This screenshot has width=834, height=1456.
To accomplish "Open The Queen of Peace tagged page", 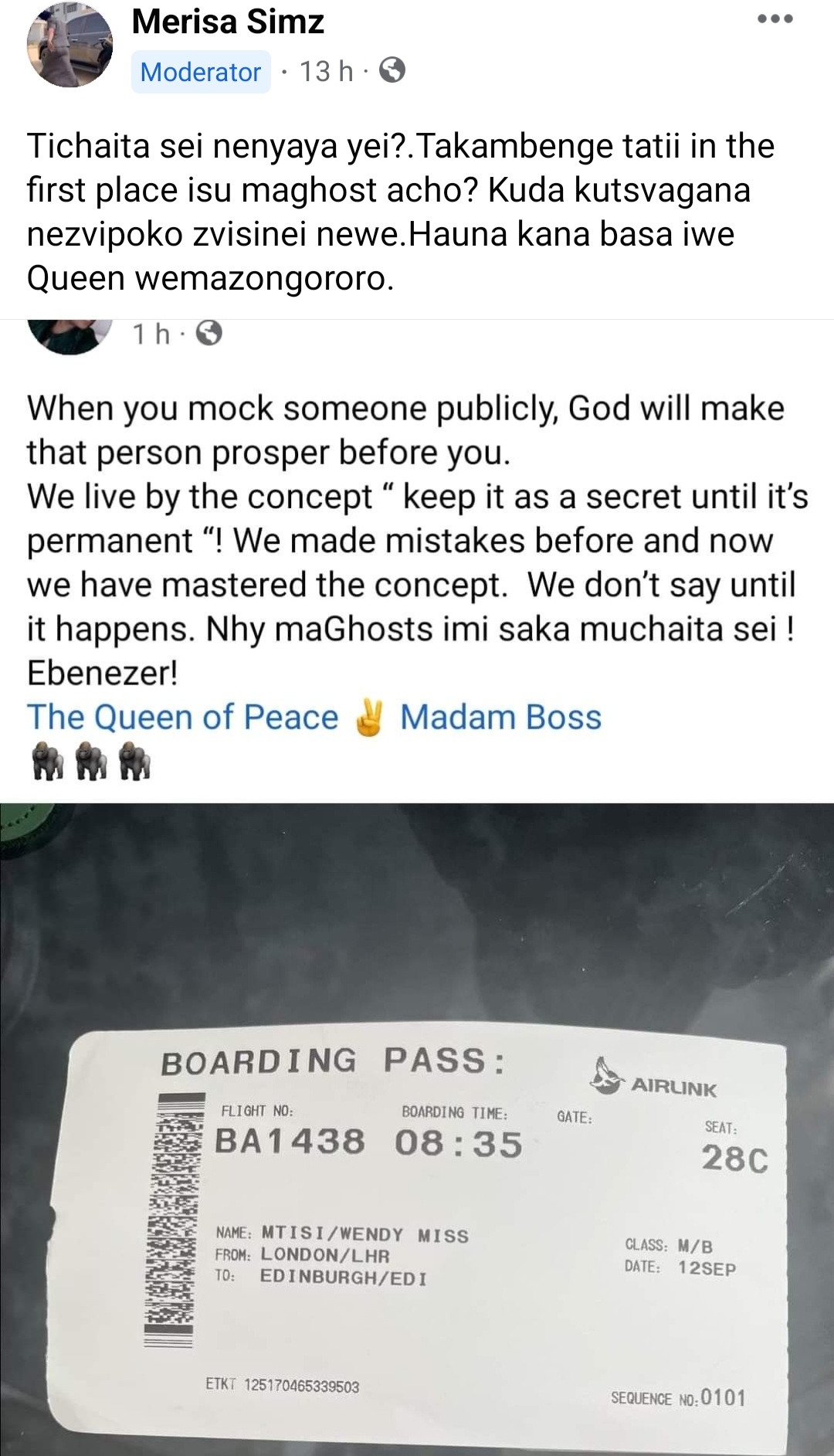I will click(x=183, y=717).
